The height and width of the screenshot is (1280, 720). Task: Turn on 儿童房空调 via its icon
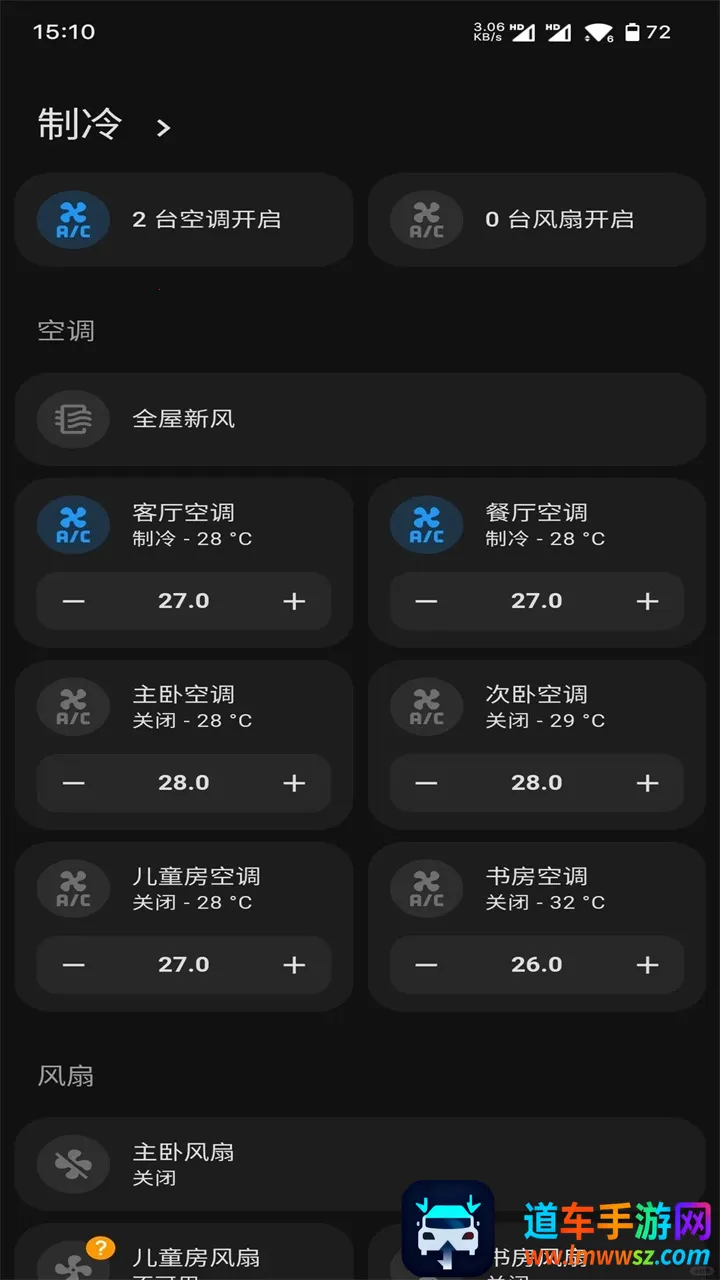73,889
